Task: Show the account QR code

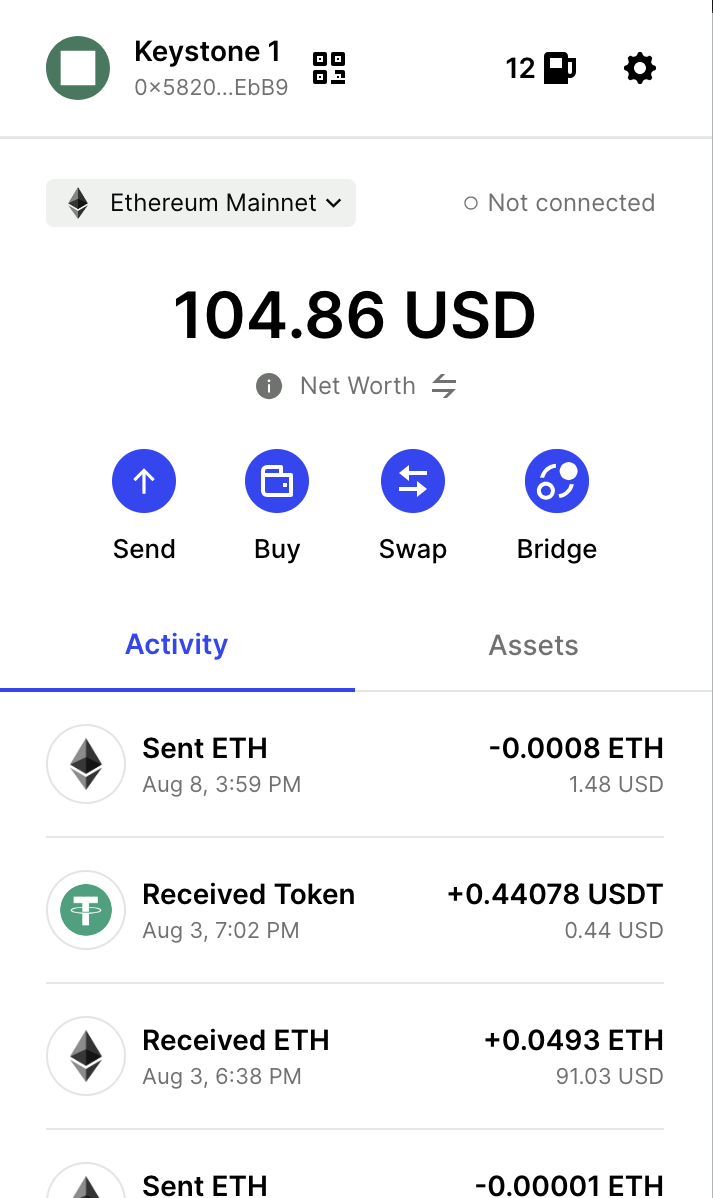Action: coord(329,68)
